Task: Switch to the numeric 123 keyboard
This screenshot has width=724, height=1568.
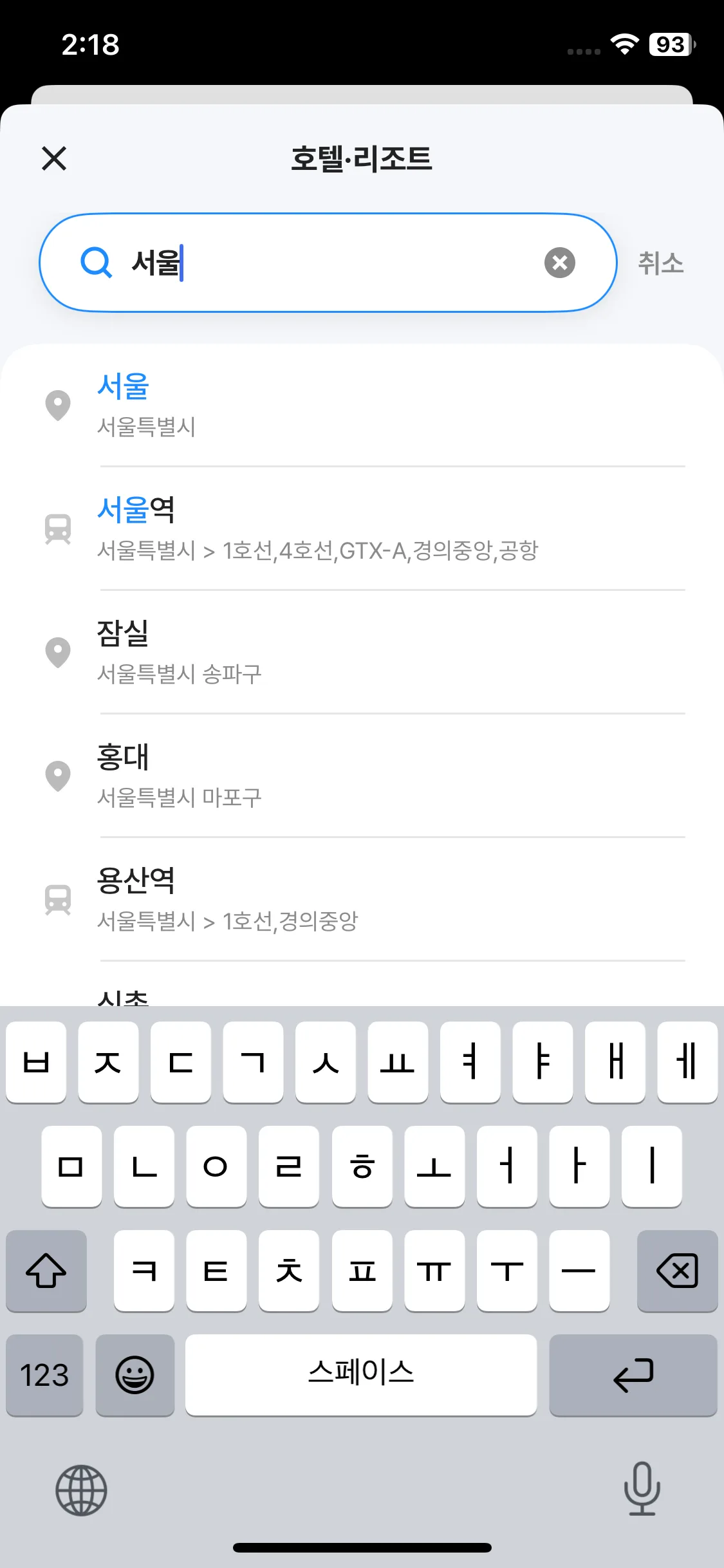Action: tap(44, 1376)
